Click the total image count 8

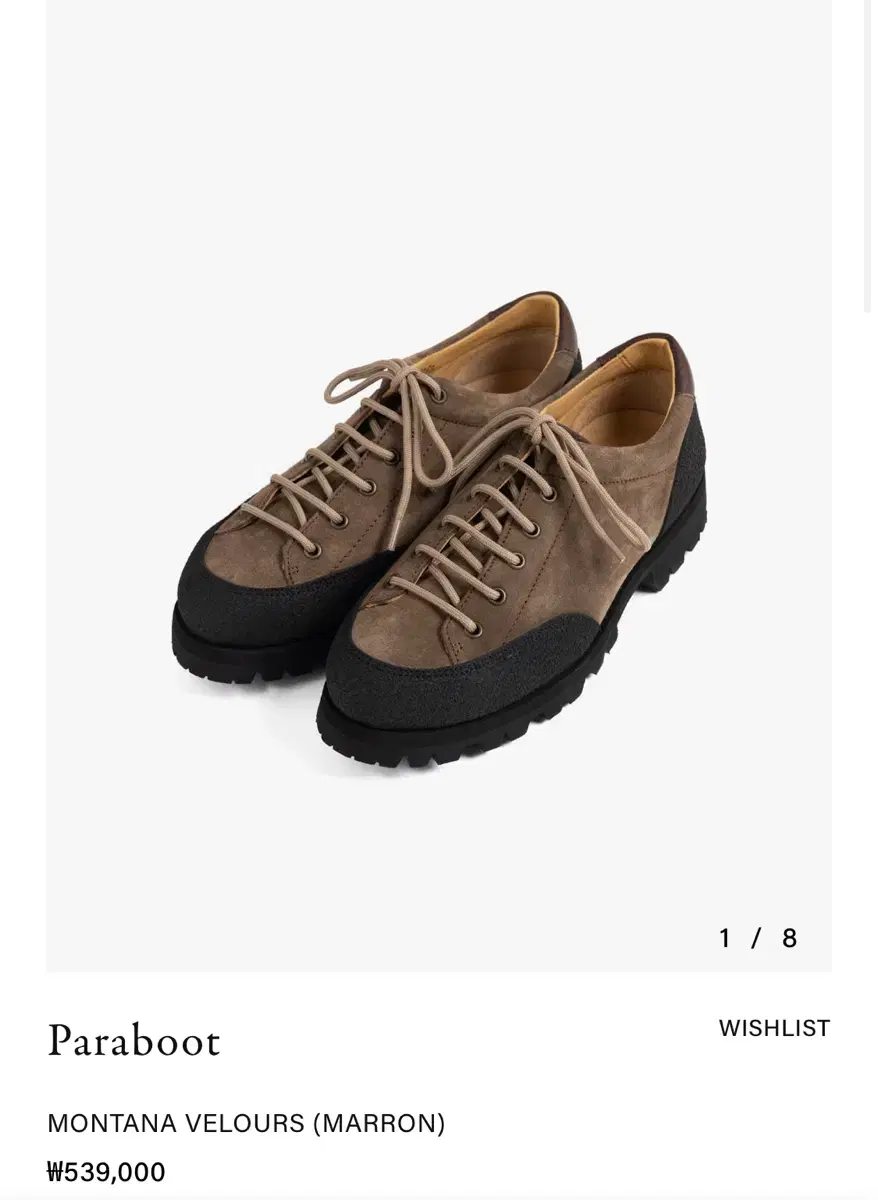click(x=790, y=937)
